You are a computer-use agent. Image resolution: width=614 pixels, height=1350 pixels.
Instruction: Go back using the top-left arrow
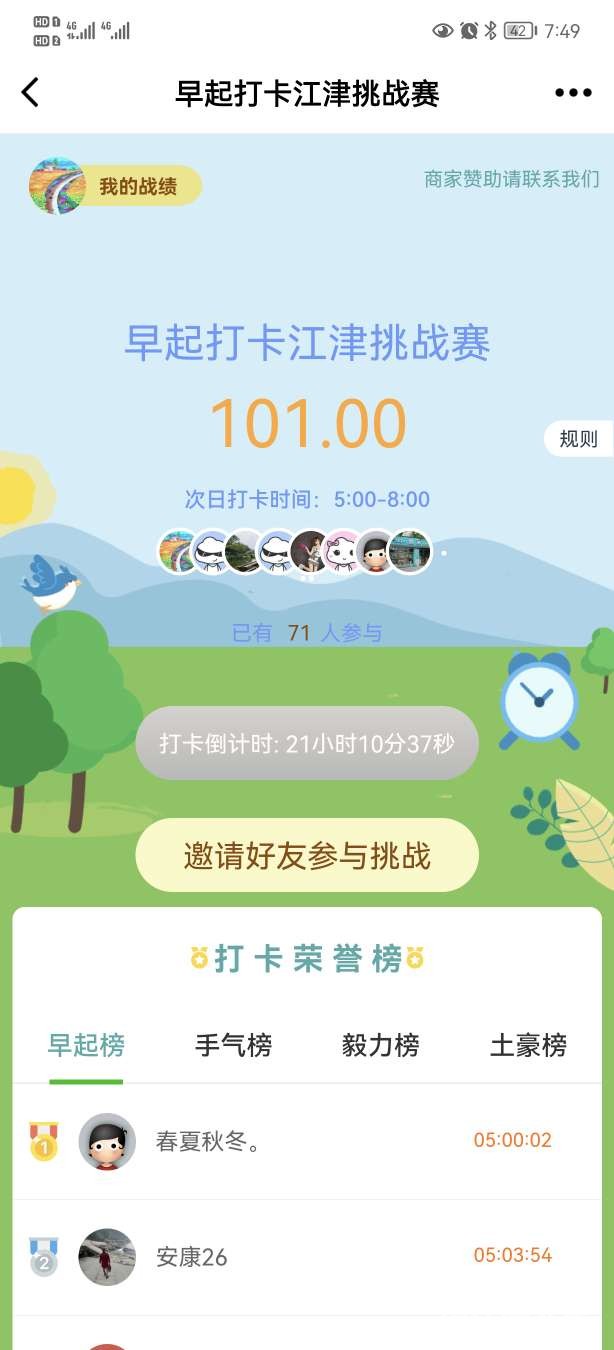point(30,93)
